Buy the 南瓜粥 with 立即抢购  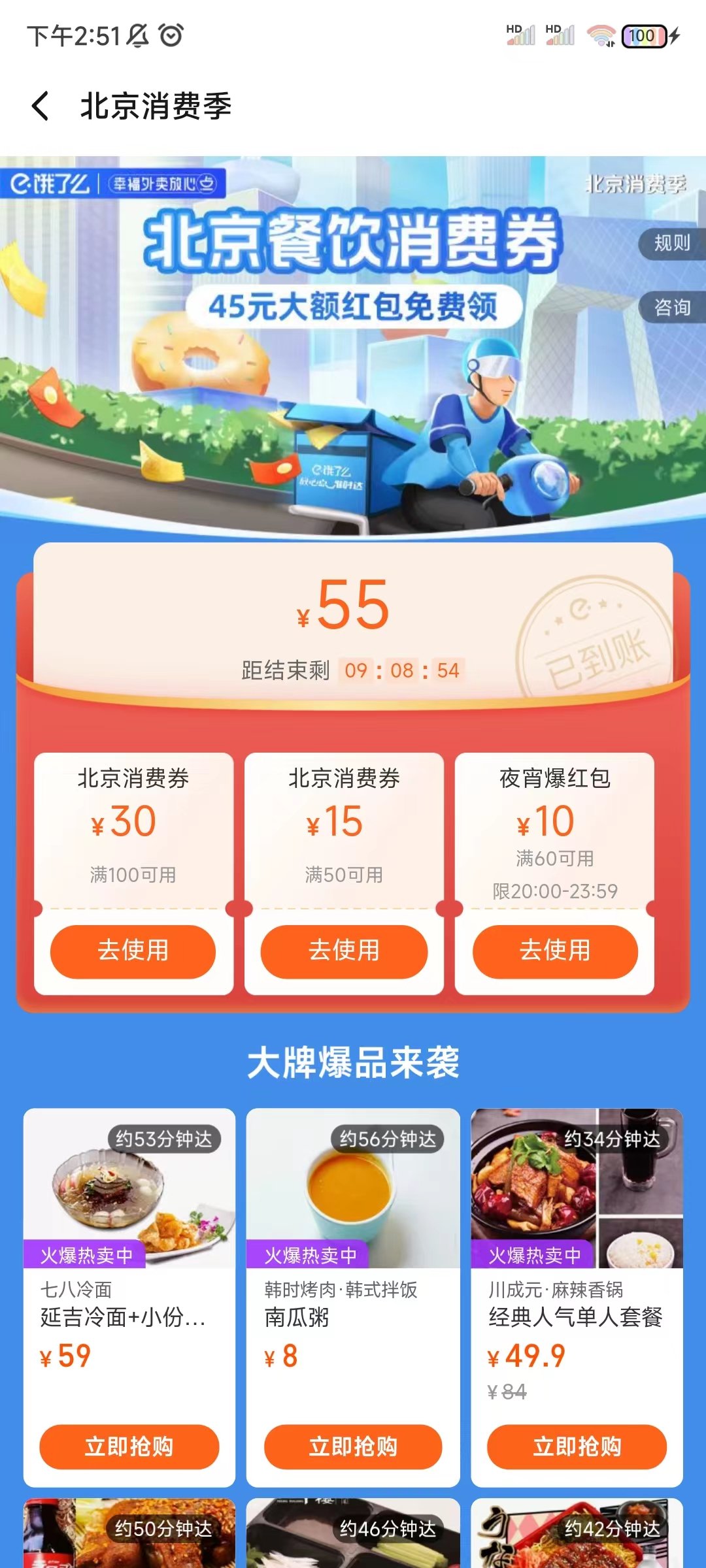click(x=353, y=1446)
